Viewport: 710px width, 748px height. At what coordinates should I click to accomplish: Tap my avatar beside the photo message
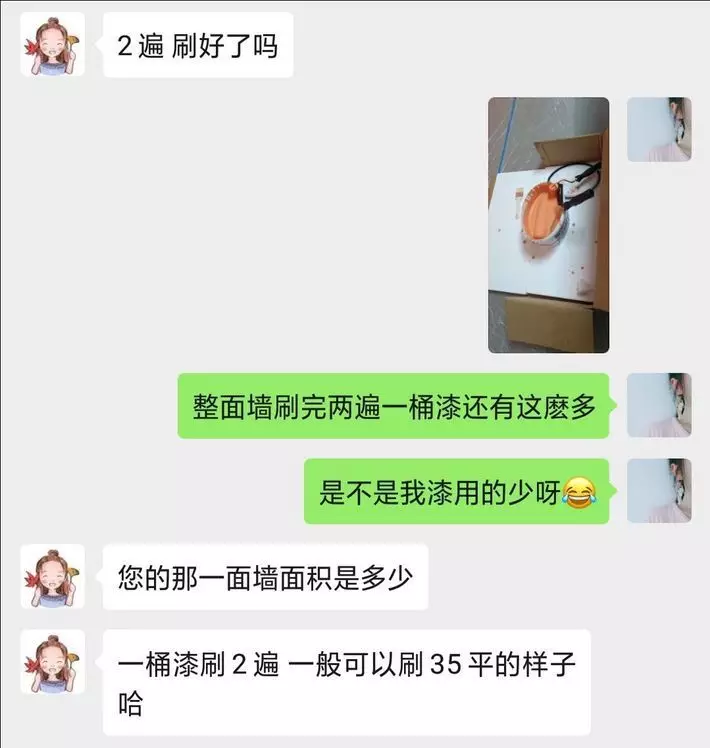coord(659,130)
